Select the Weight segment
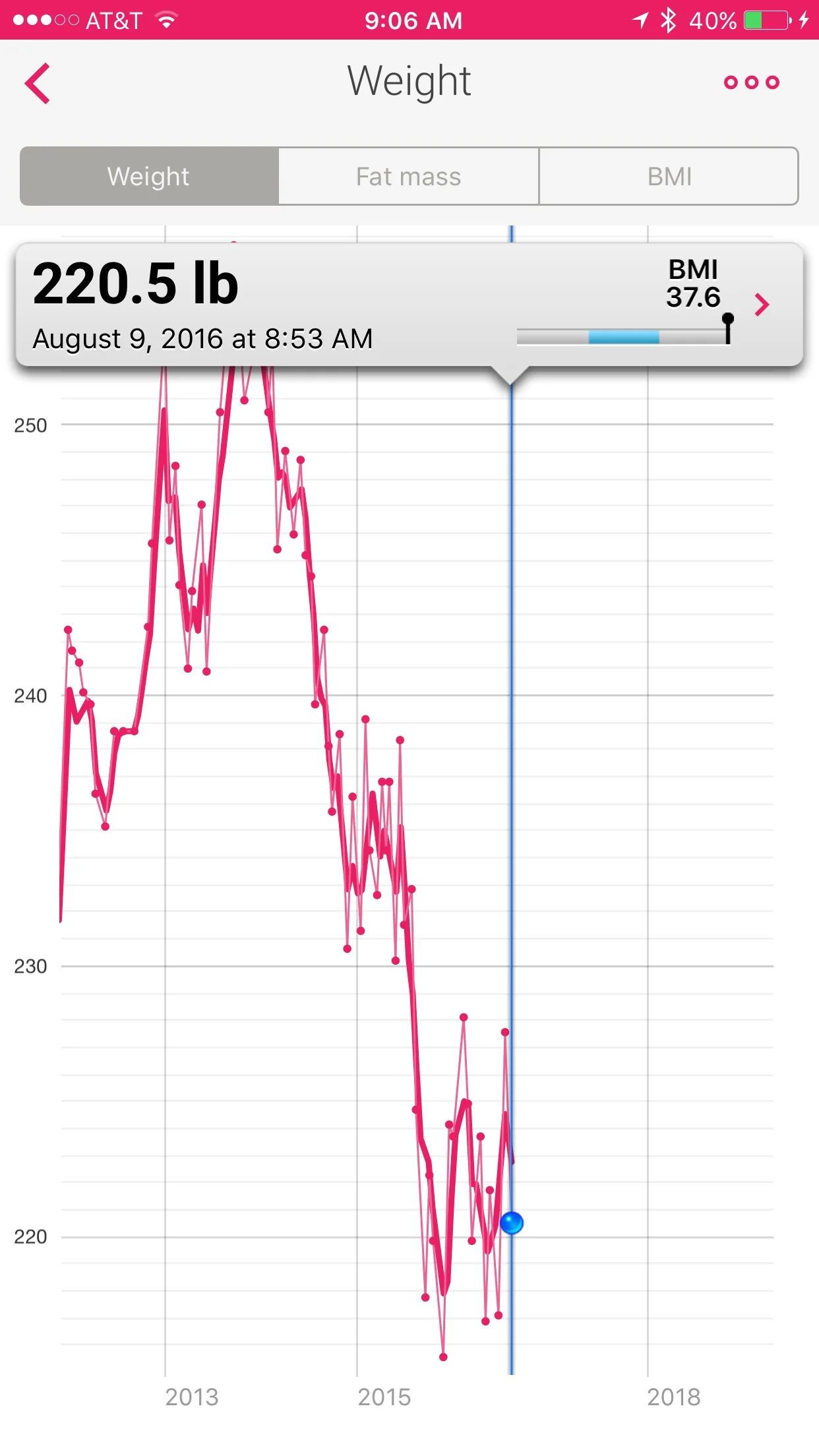The image size is (819, 1456). click(149, 177)
